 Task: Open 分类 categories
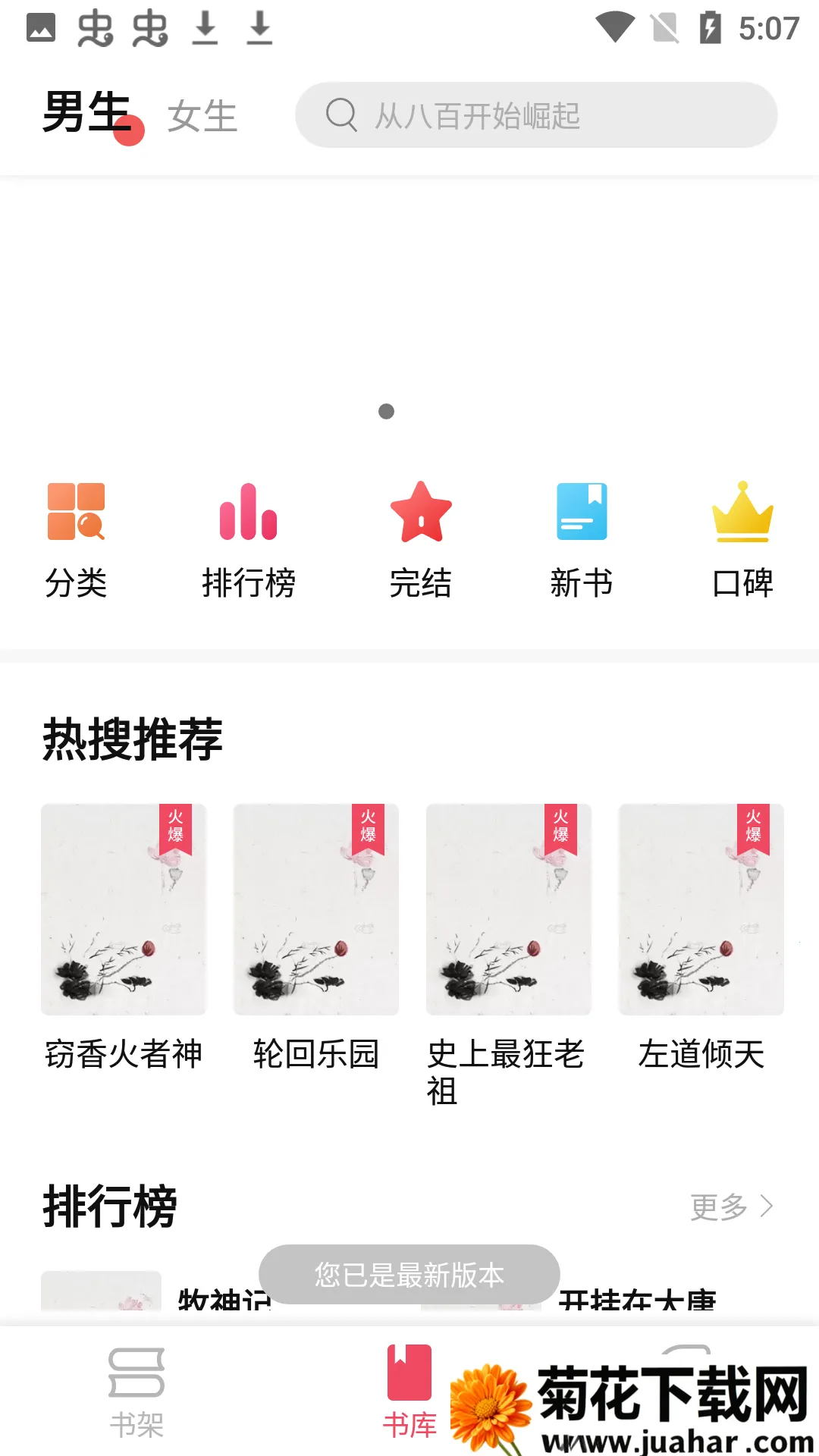point(76,540)
